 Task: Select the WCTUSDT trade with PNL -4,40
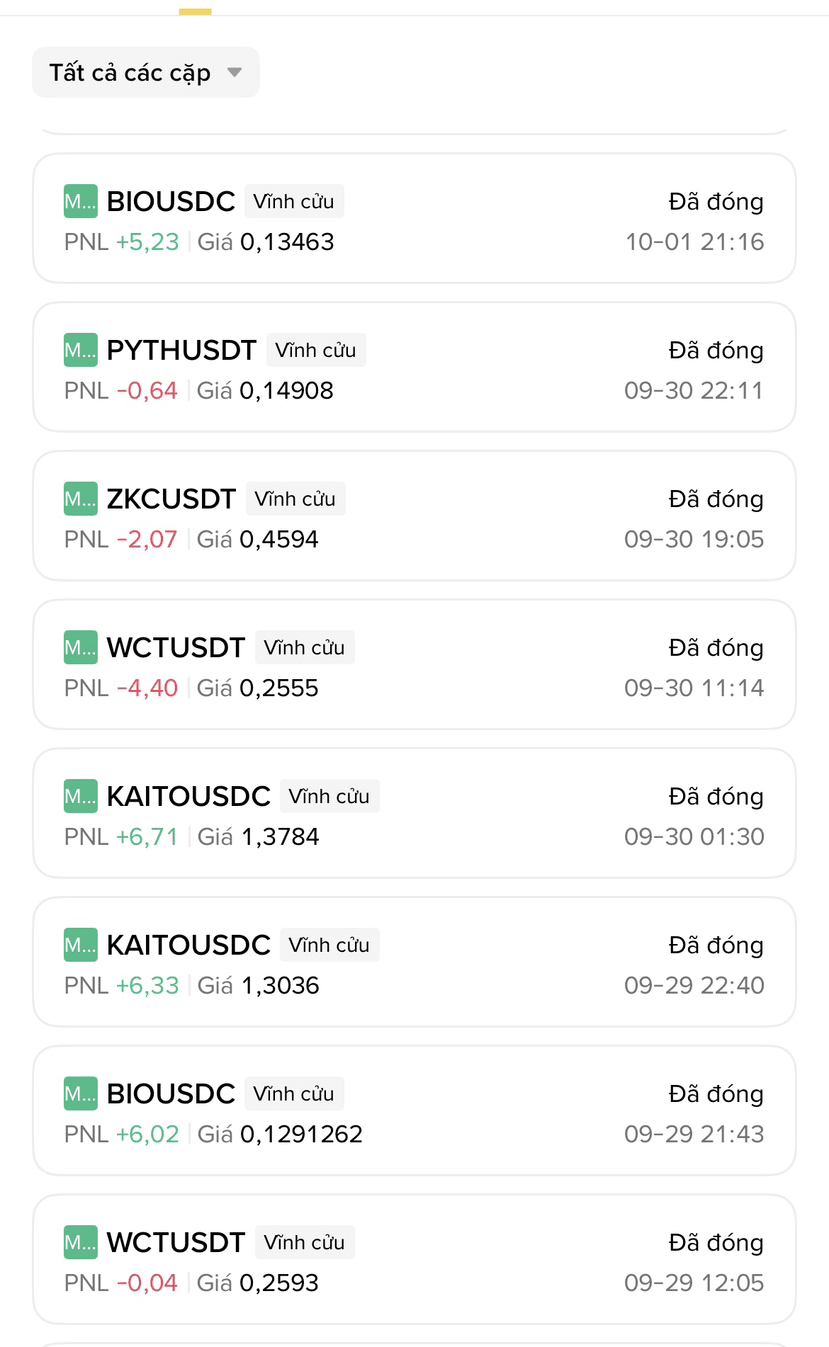click(x=414, y=665)
